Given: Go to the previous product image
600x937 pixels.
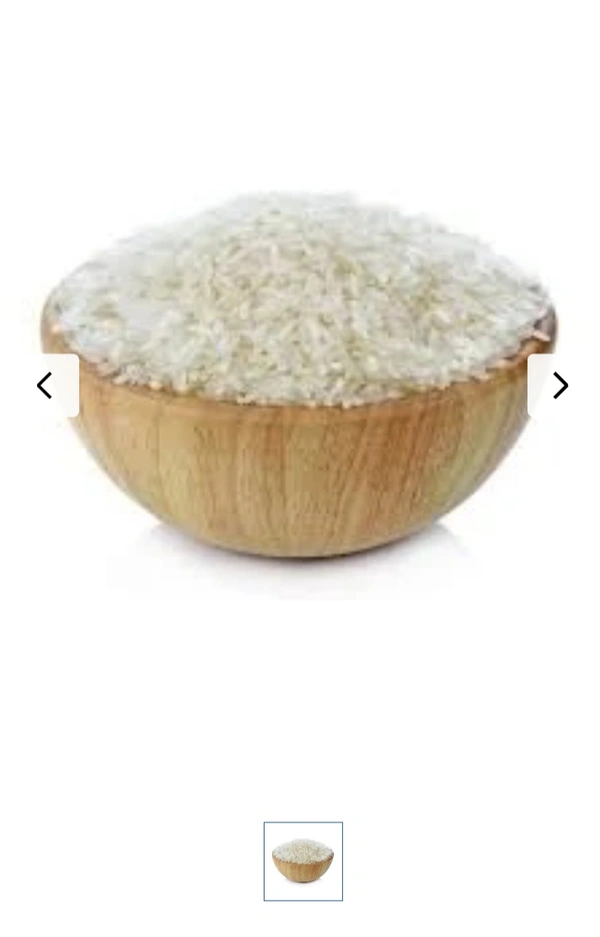Looking at the screenshot, I should click(x=45, y=385).
